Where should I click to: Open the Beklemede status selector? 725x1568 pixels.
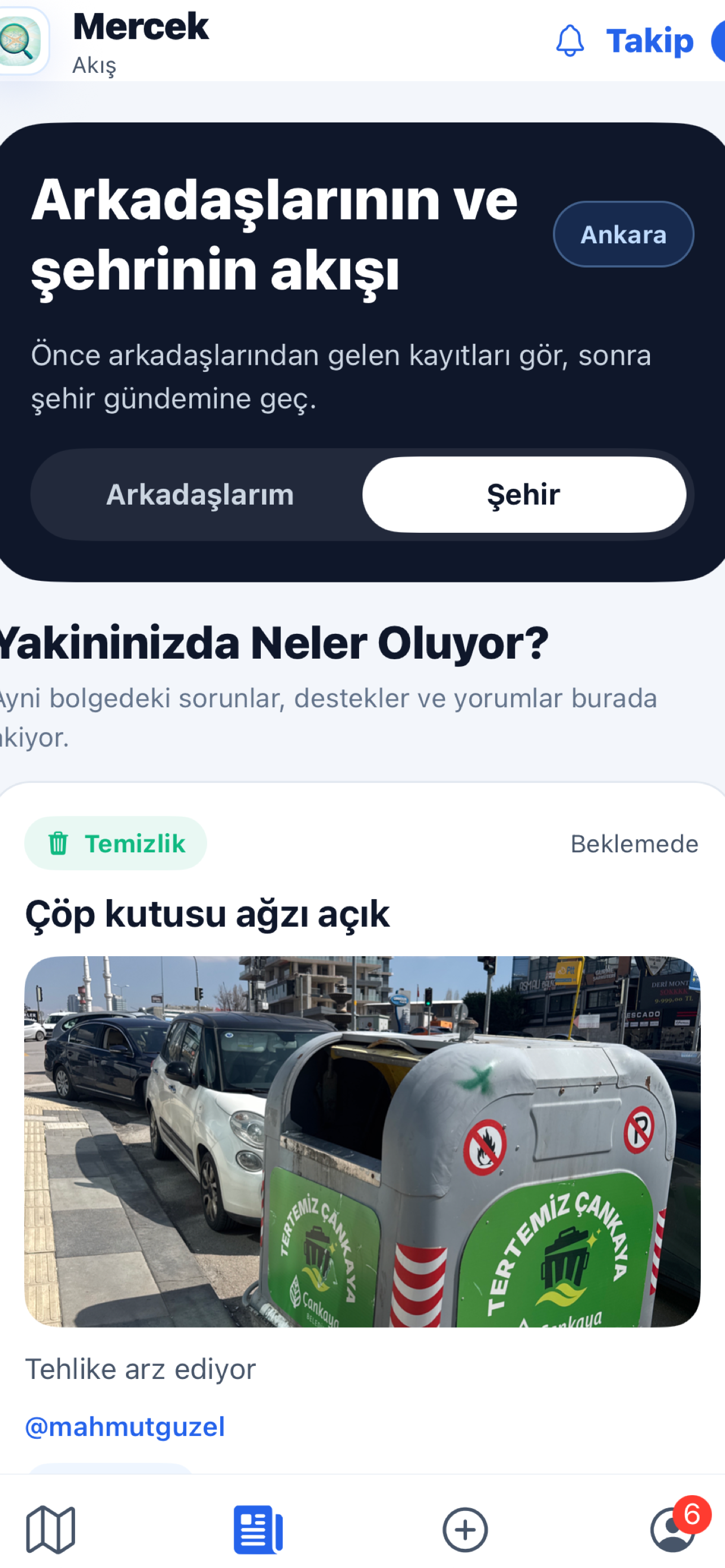click(x=634, y=843)
